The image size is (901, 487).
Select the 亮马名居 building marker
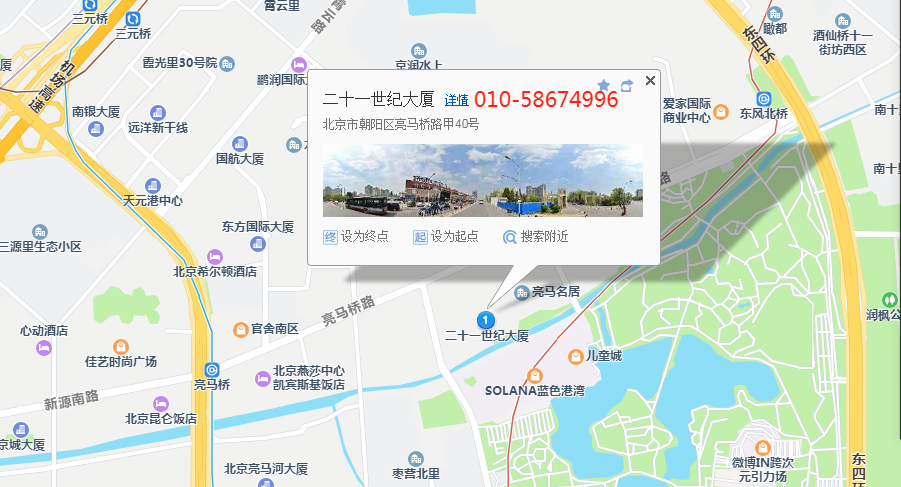point(522,292)
